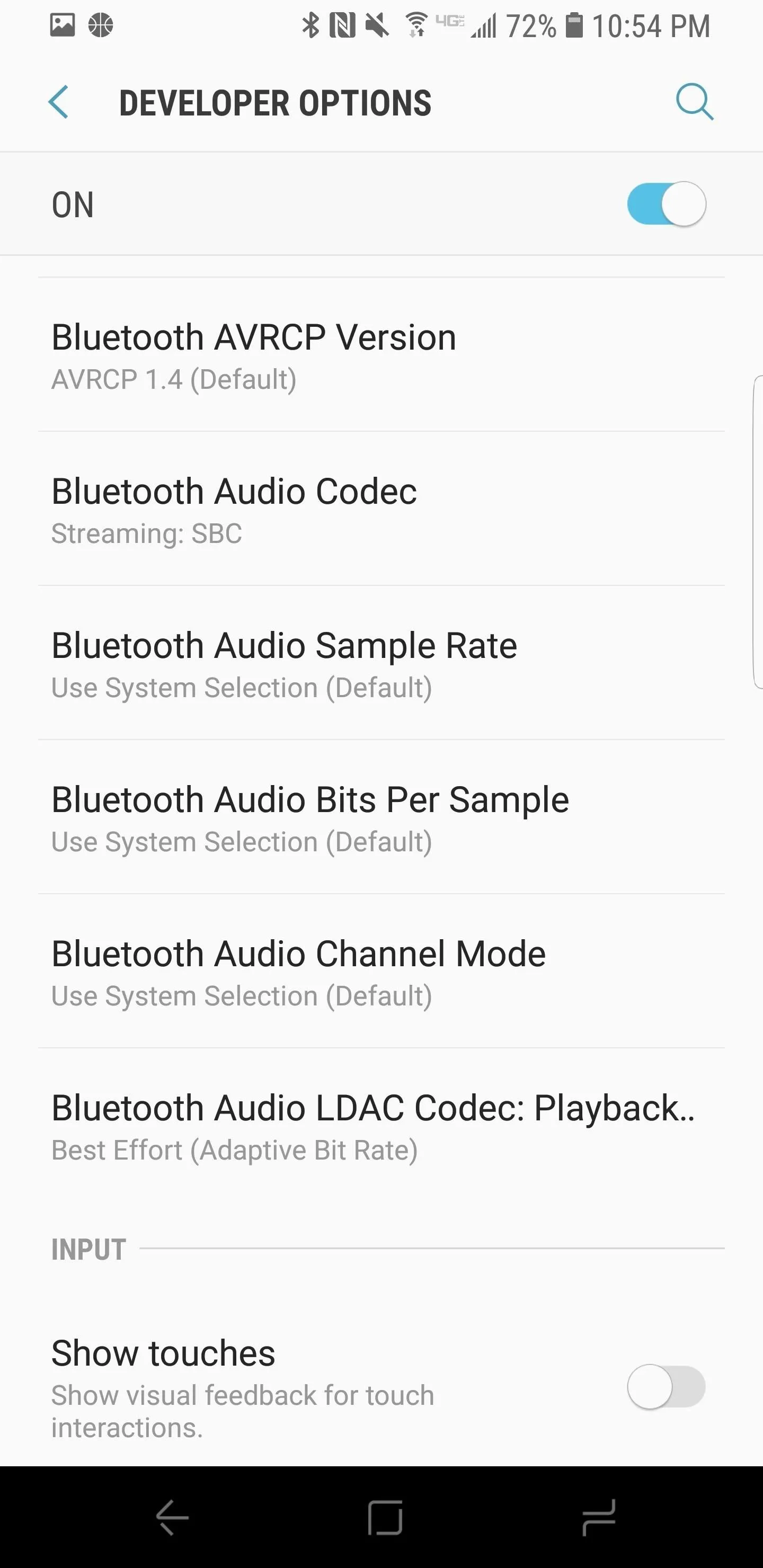This screenshot has height=1568, width=763.
Task: Open Bluetooth AVRCP Version setting
Action: [381, 355]
